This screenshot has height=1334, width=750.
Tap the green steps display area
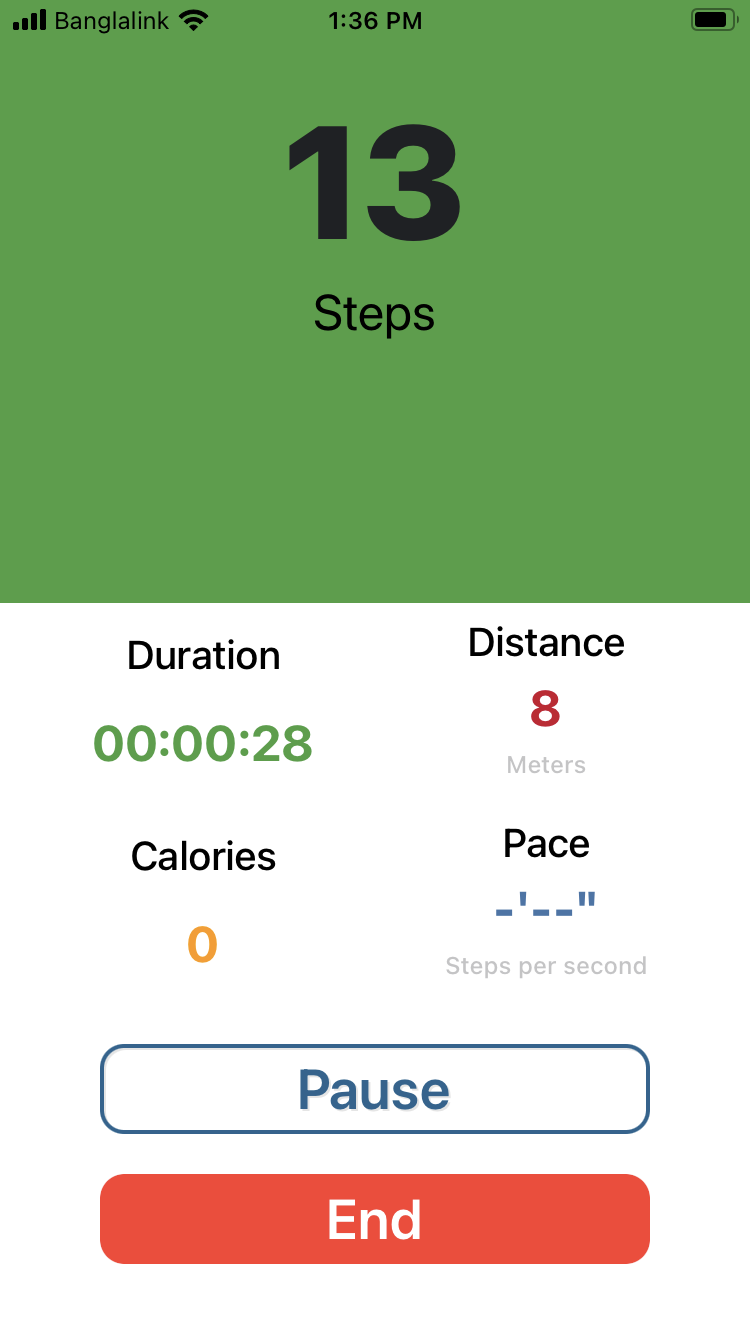375,460
